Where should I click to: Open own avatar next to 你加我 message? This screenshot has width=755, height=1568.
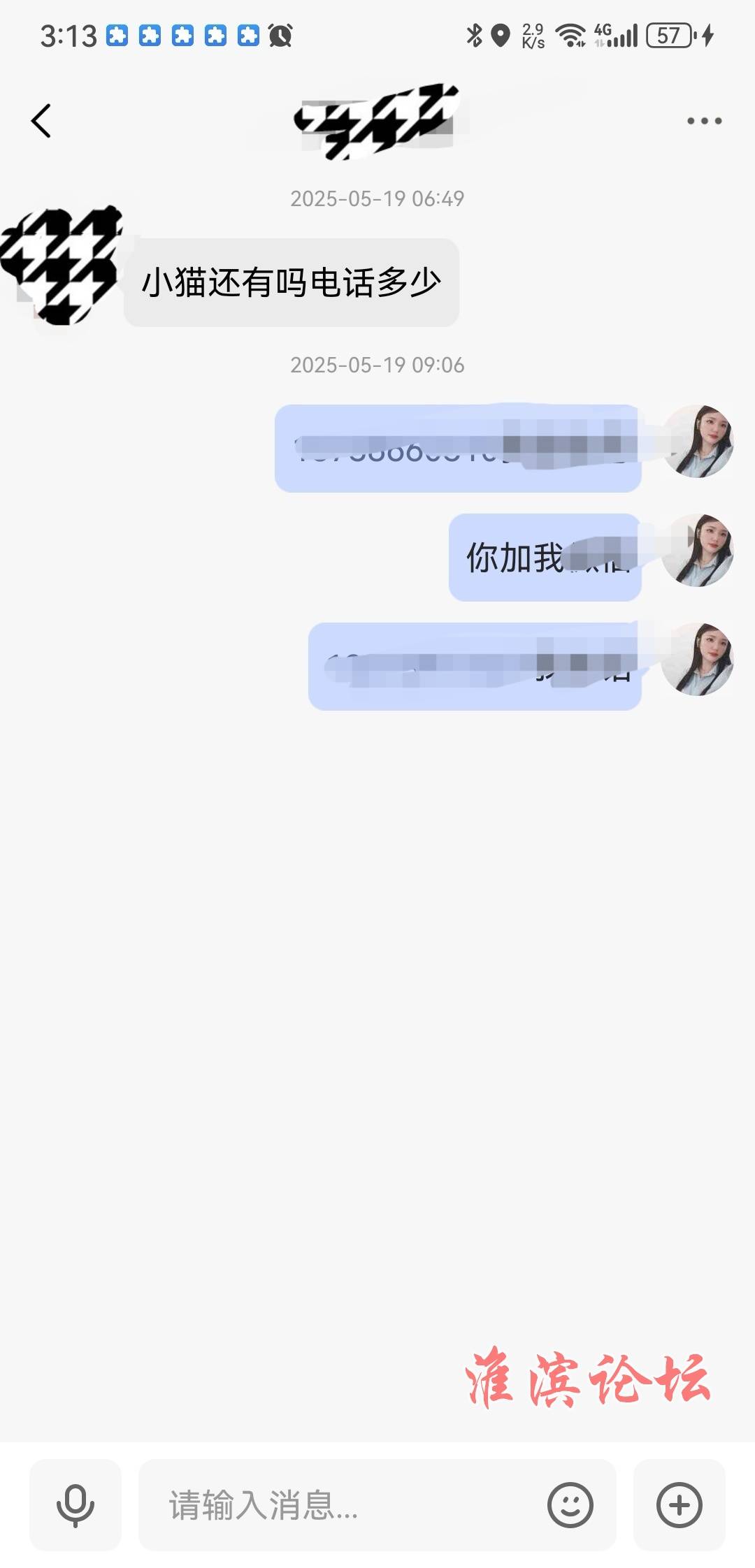click(x=697, y=551)
